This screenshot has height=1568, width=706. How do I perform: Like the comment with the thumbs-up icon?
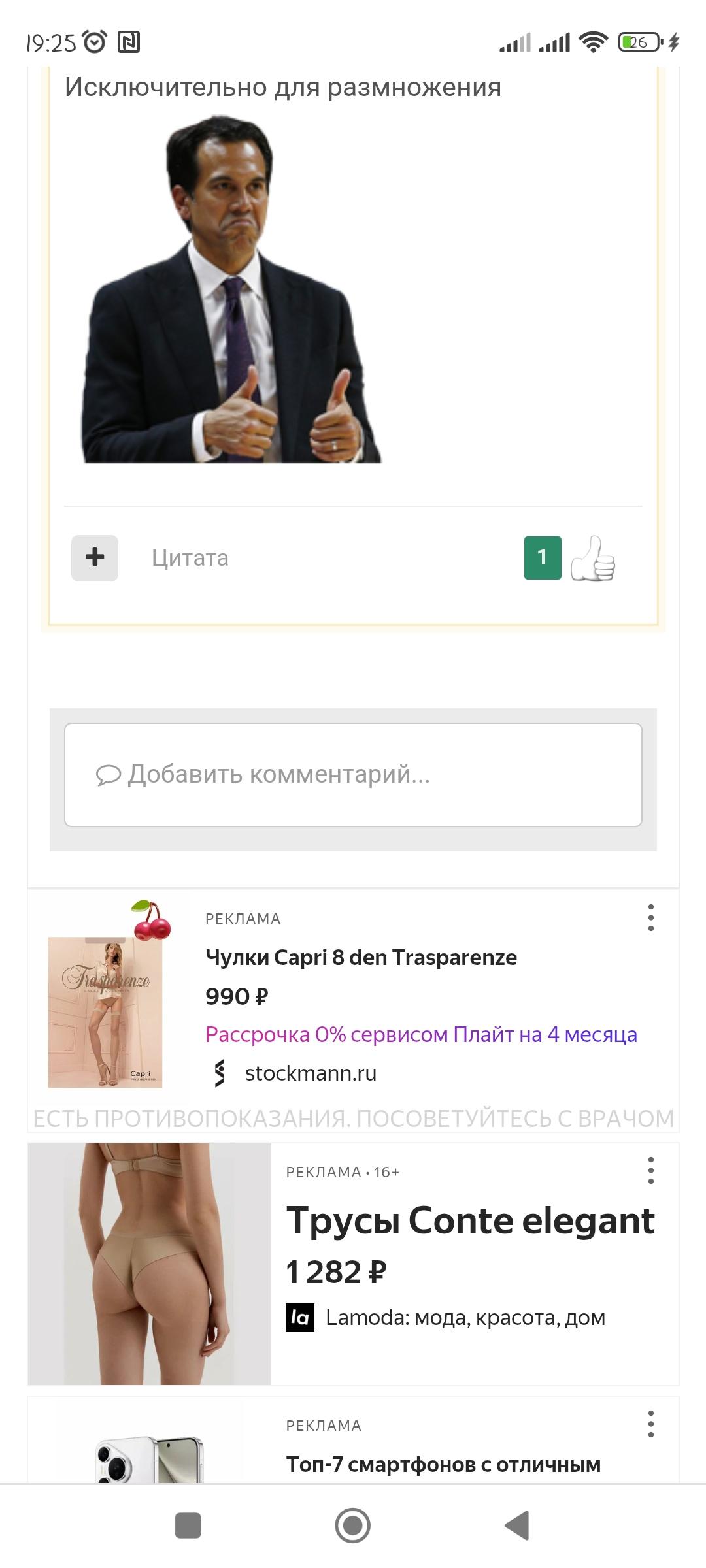(x=593, y=558)
